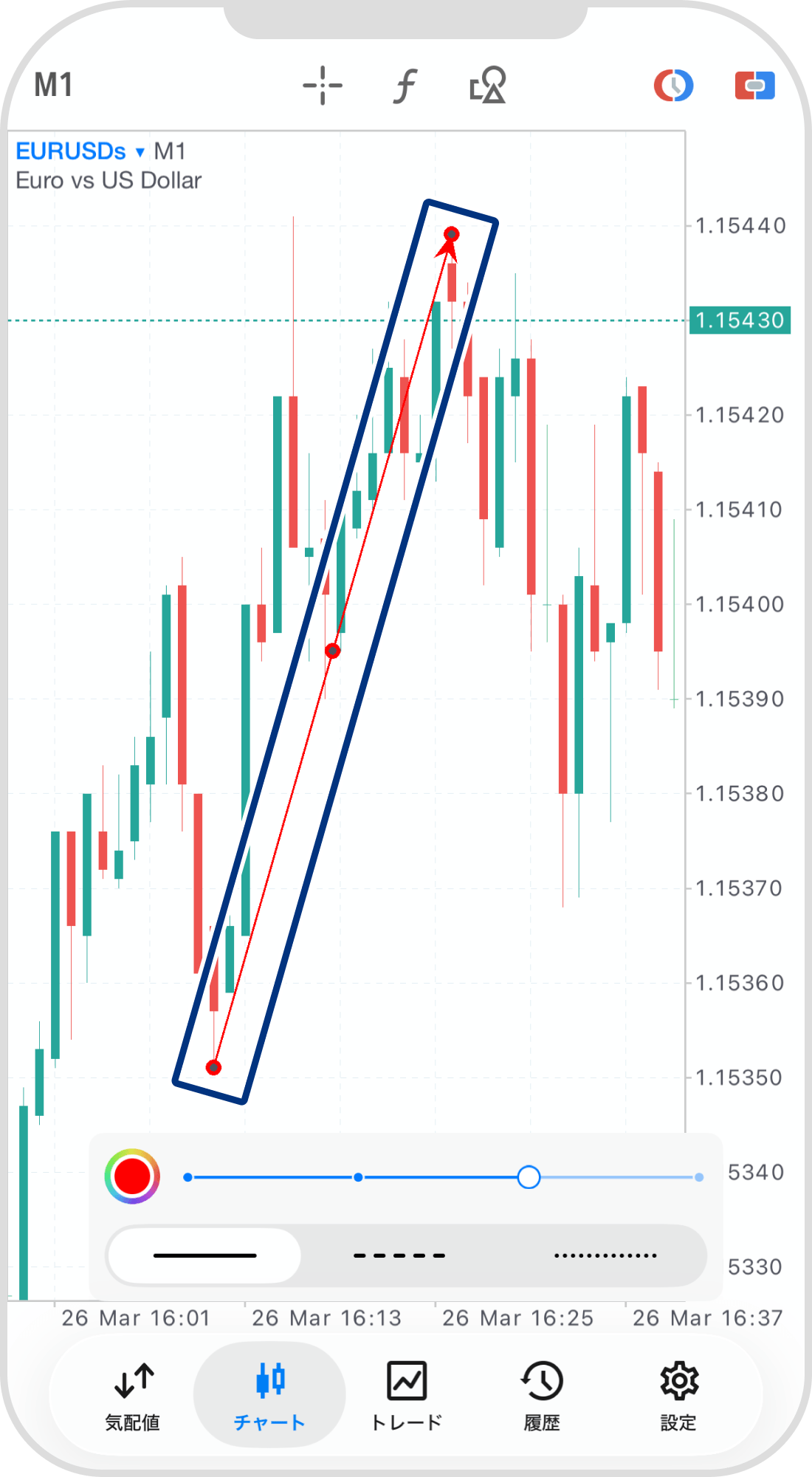This screenshot has height=1477, width=812.
Task: Open the M1 timeframe selector
Action: coord(54,85)
